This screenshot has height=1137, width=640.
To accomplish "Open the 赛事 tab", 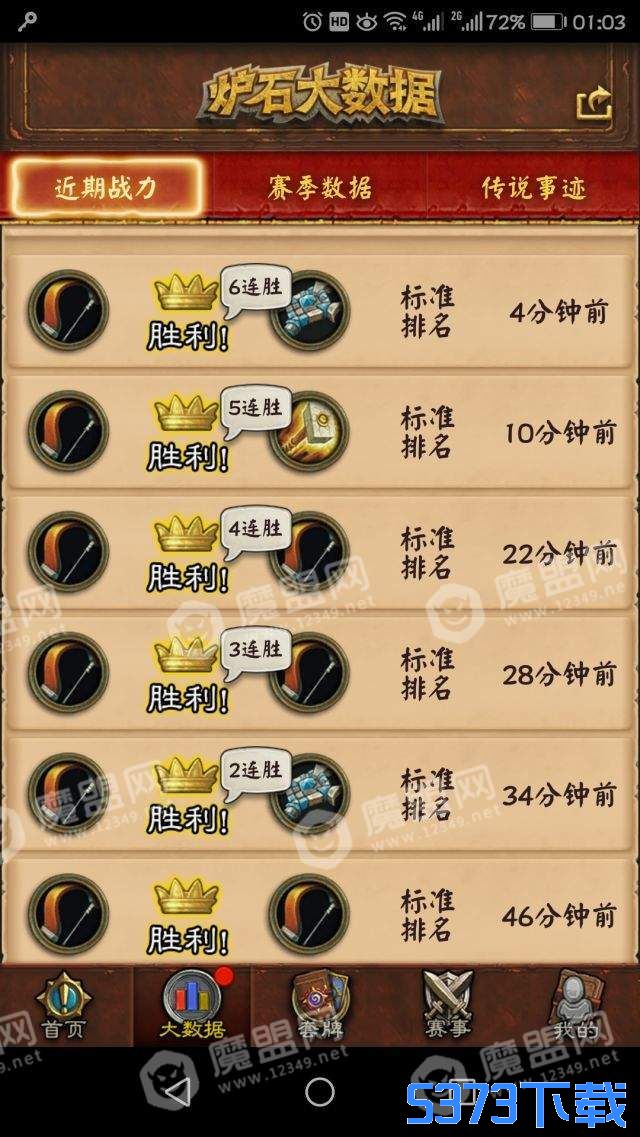I will (447, 1005).
